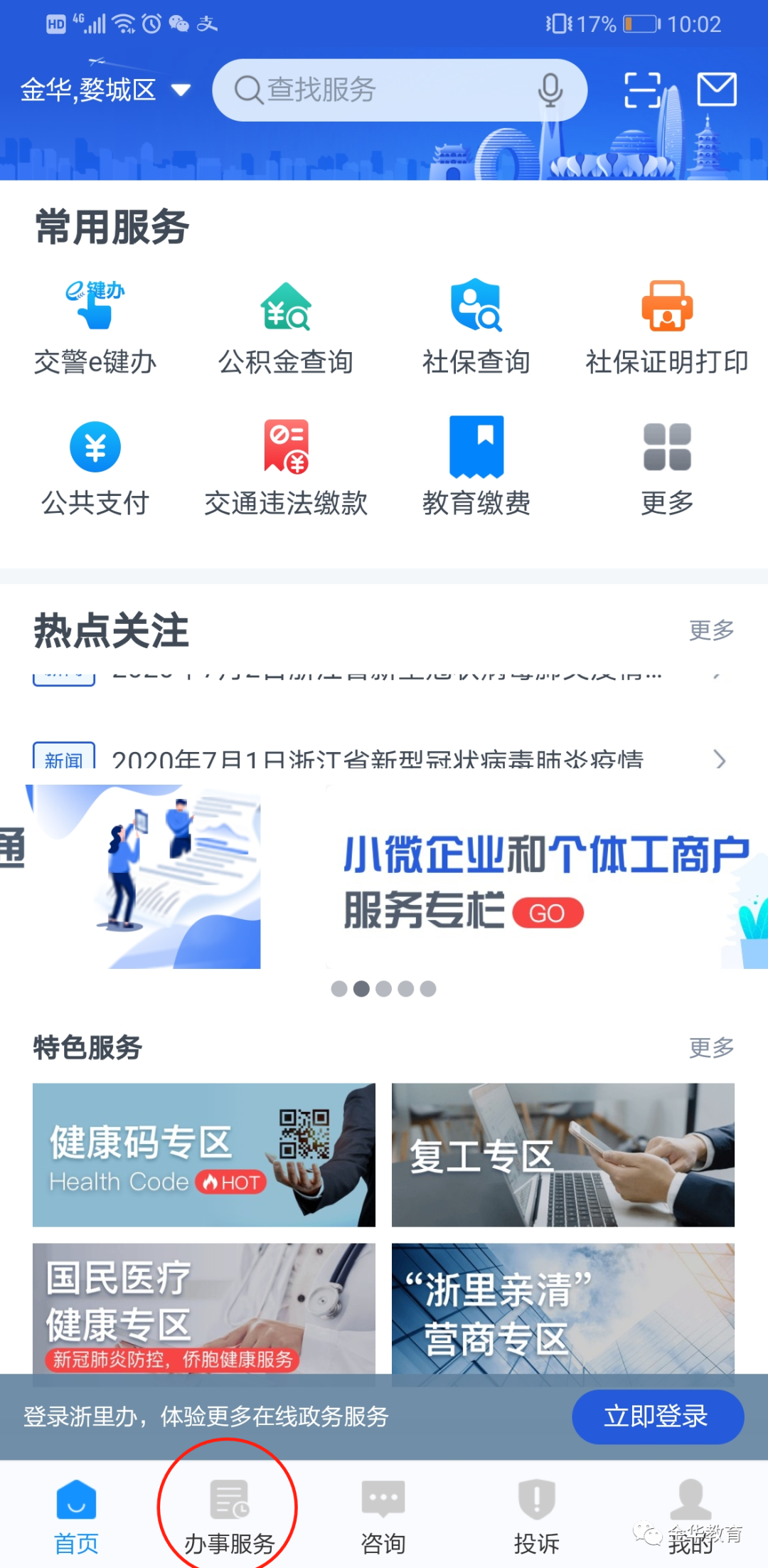The height and width of the screenshot is (1568, 768).
Task: Open 社保证明打印 service
Action: pos(666,327)
